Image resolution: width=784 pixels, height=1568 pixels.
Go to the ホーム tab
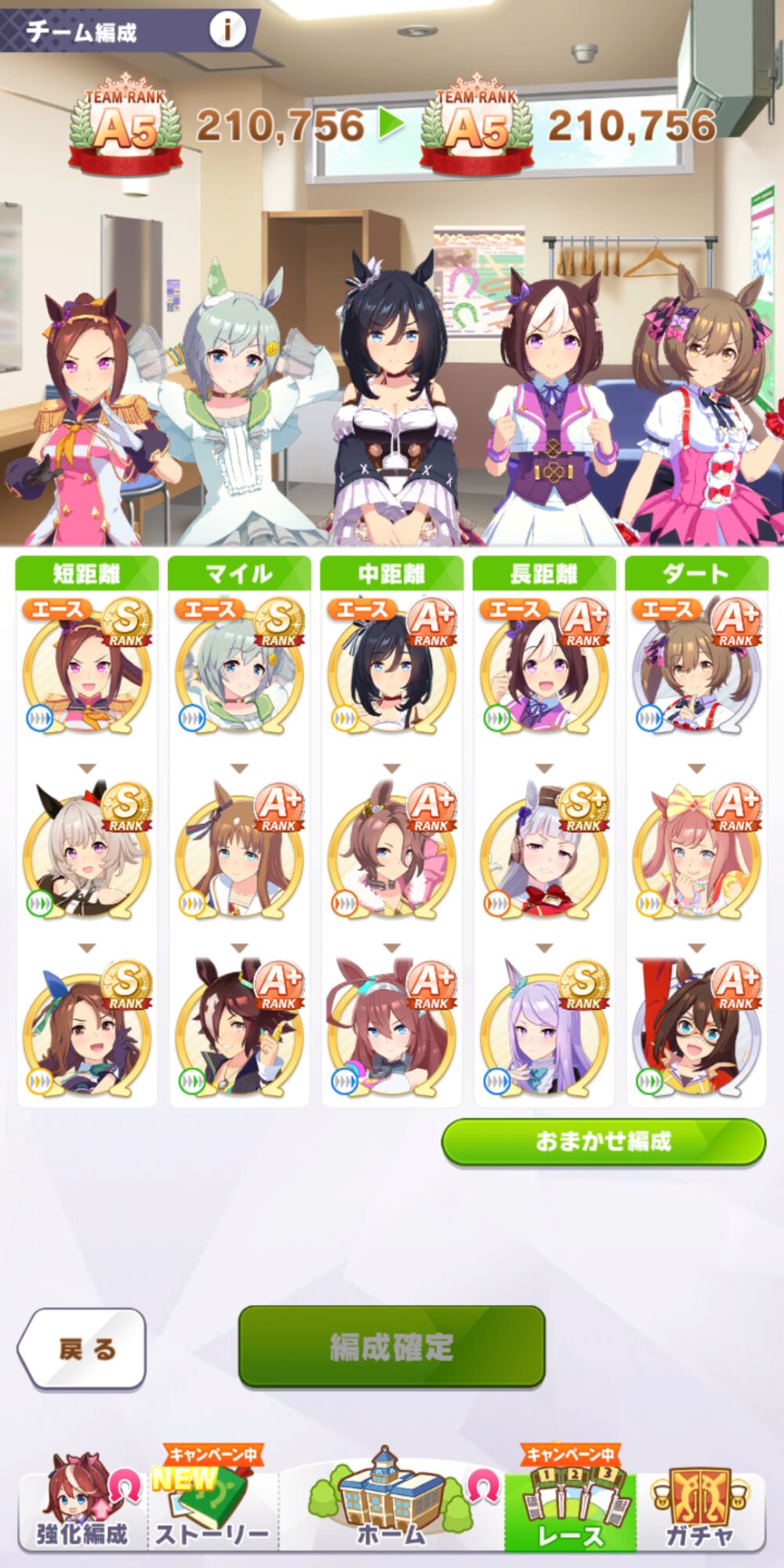click(392, 1497)
